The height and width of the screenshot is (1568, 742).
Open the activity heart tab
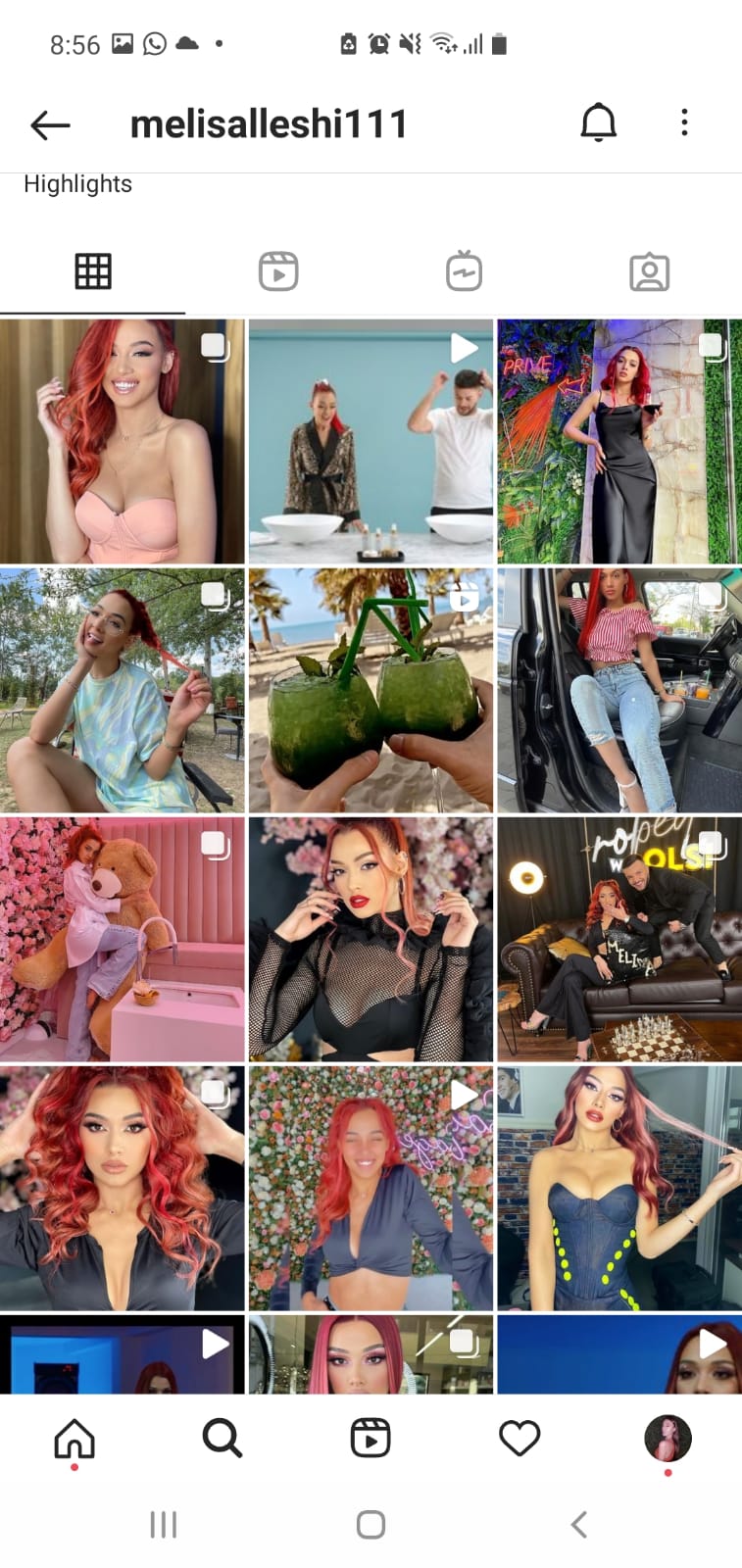tap(519, 1439)
